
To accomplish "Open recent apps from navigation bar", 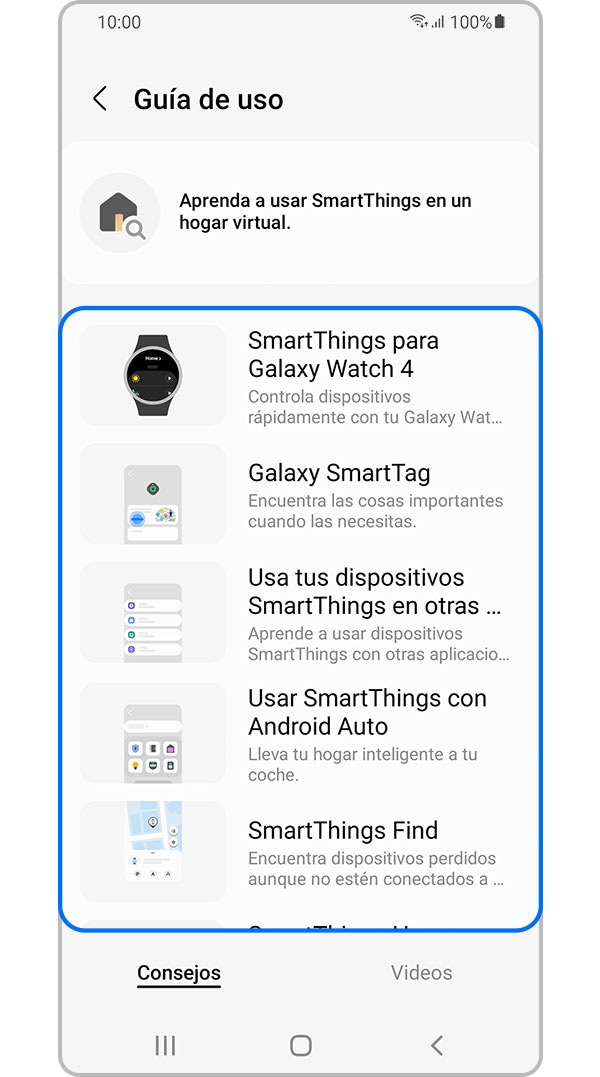I will (x=165, y=1045).
